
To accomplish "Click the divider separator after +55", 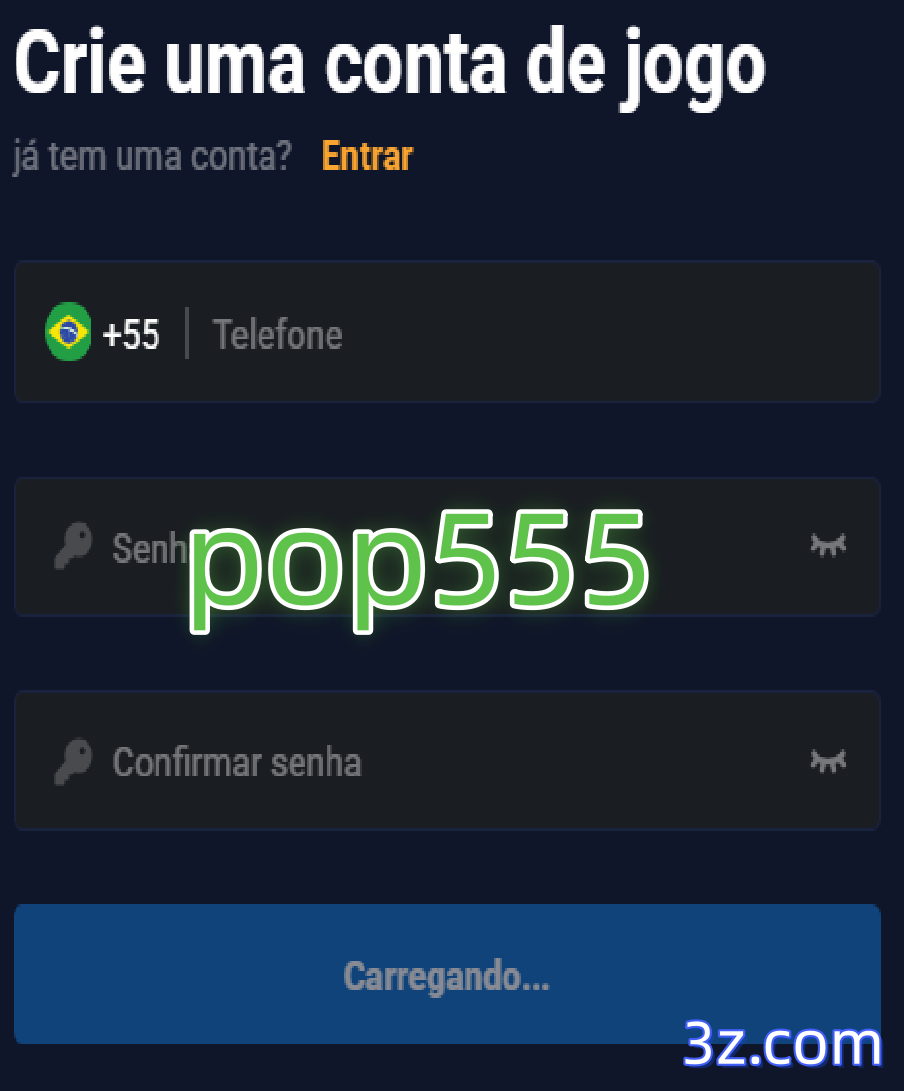I will pos(186,333).
